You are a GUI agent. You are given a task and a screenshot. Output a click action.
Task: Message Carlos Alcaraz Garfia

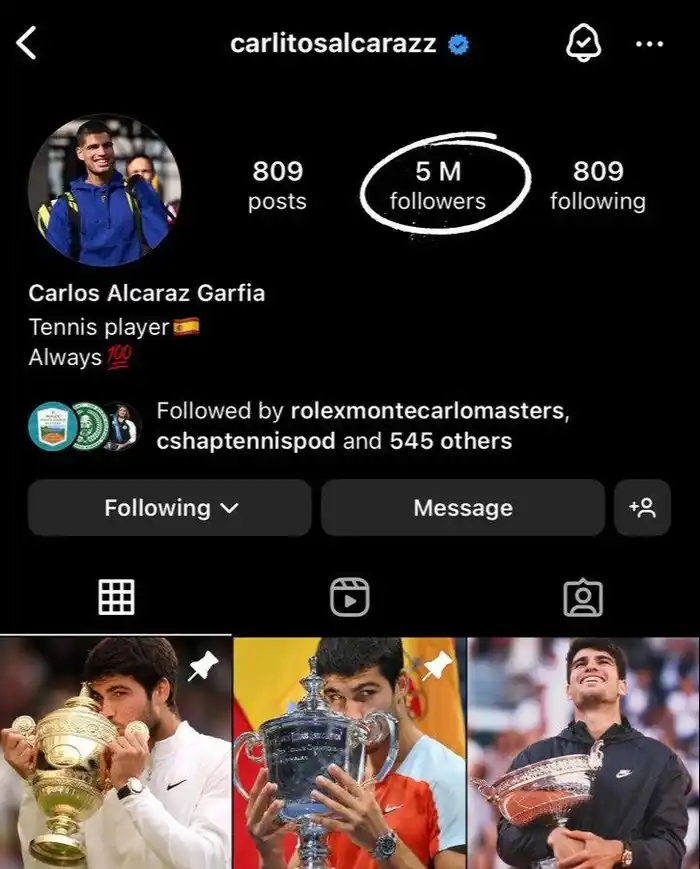point(463,508)
